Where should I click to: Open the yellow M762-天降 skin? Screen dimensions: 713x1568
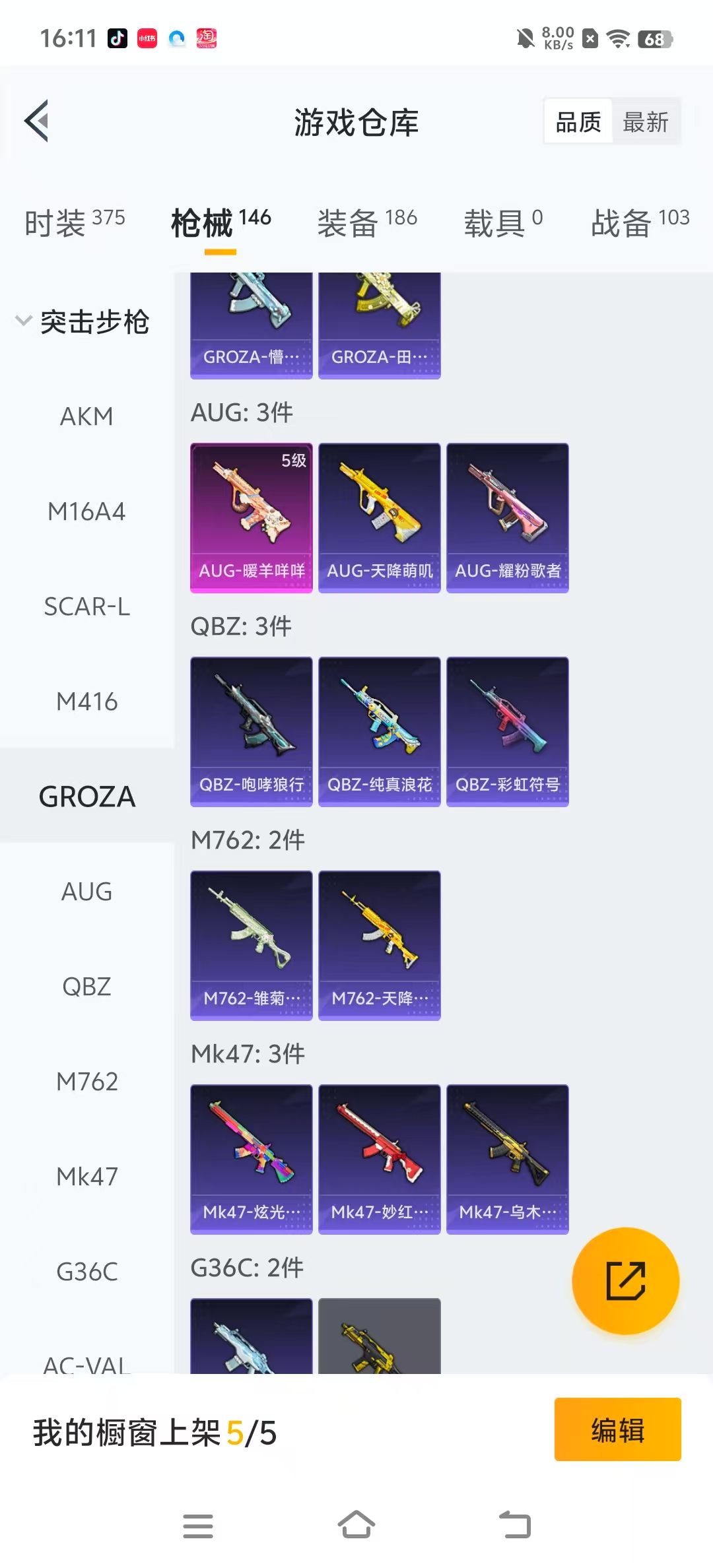(380, 945)
